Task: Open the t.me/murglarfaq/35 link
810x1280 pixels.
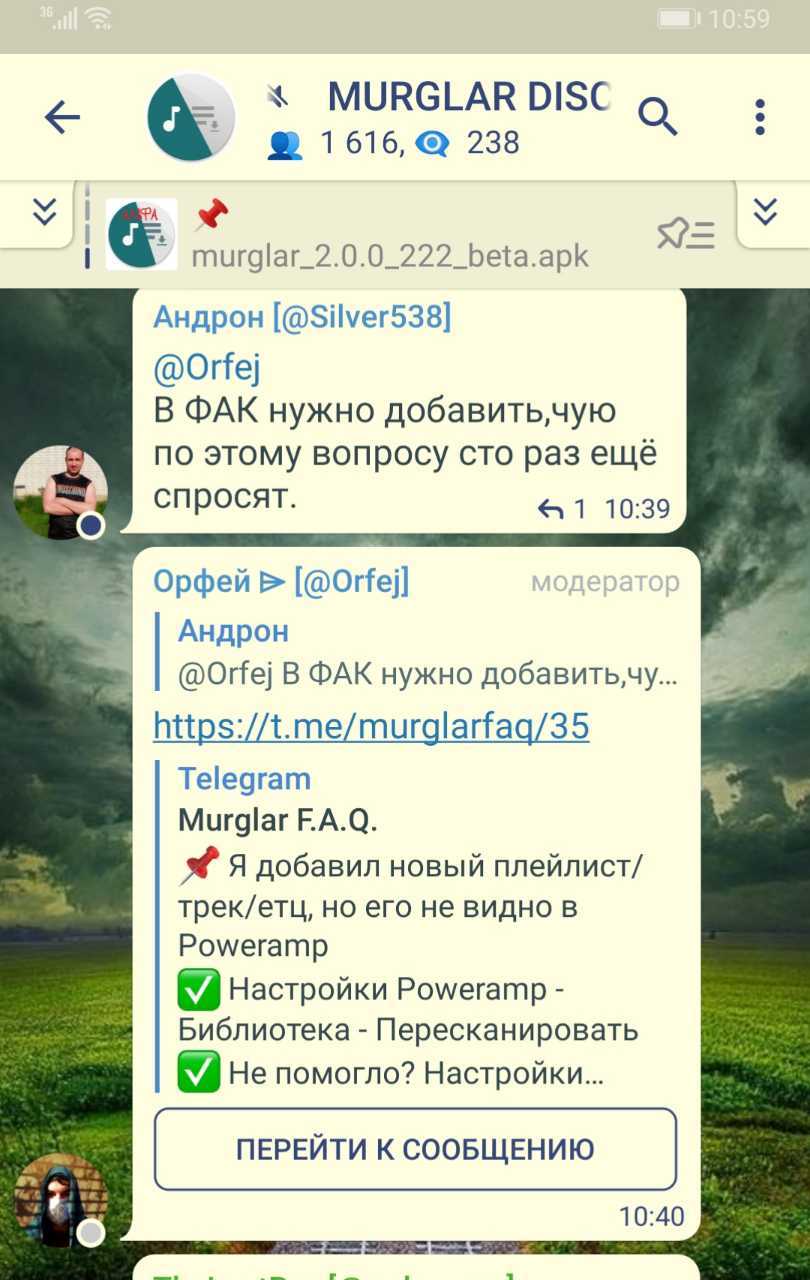Action: (371, 727)
